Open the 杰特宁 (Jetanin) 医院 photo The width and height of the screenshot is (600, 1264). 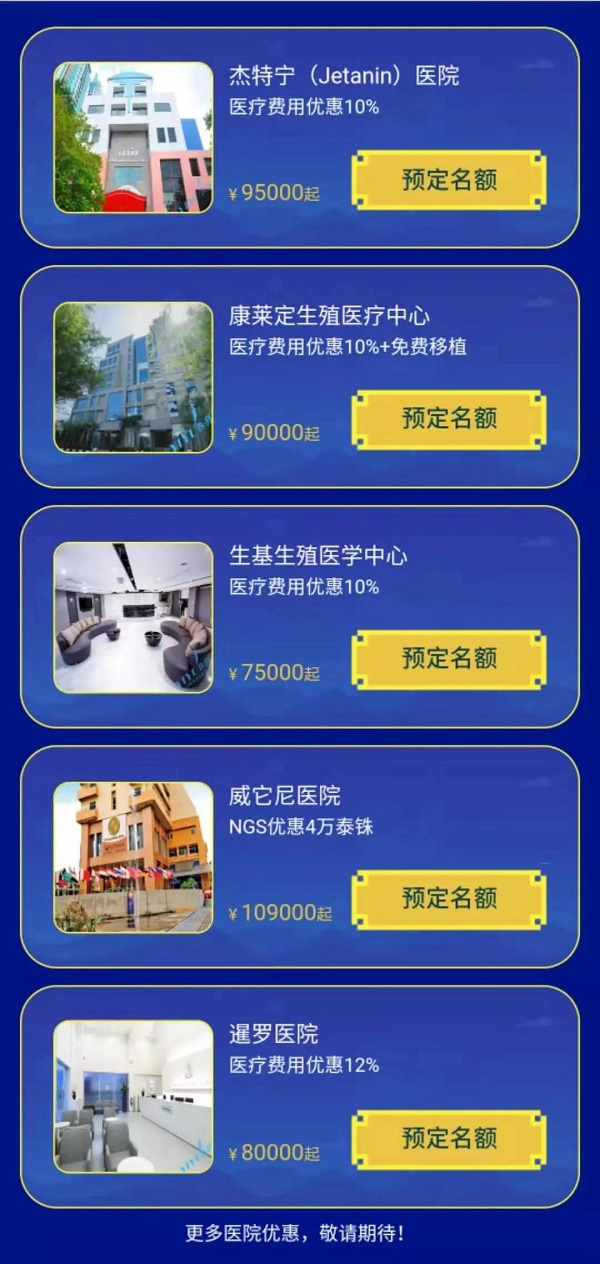(x=133, y=138)
